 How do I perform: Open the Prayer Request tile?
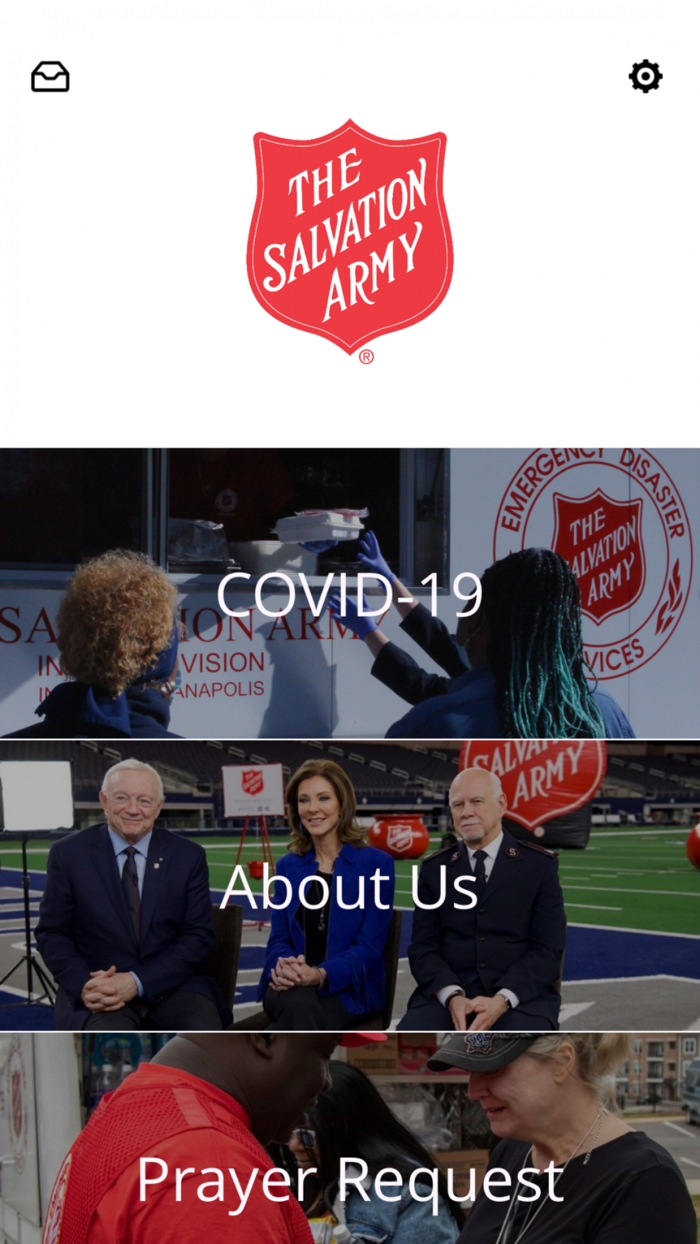(x=350, y=1160)
